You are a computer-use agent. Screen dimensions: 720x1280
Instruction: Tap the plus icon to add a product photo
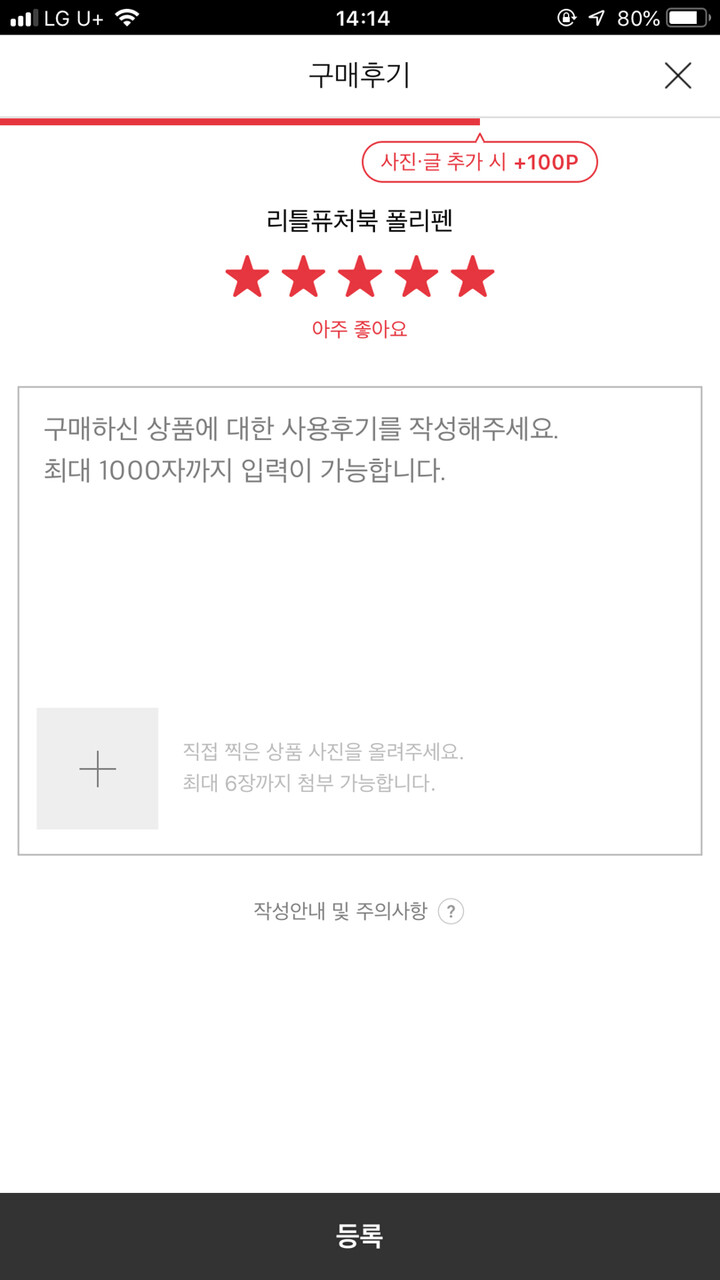coord(97,768)
